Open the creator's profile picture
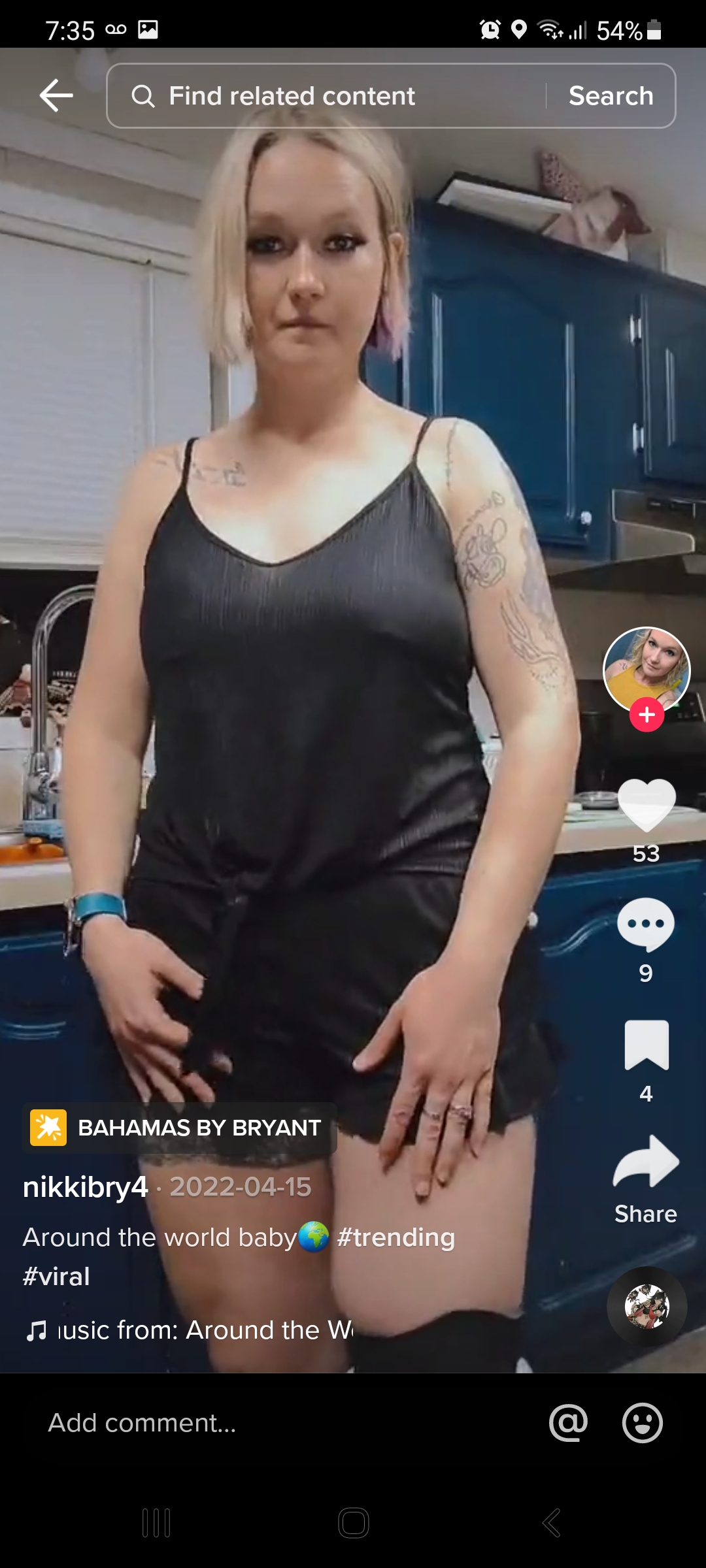This screenshot has width=706, height=1568. click(x=646, y=669)
